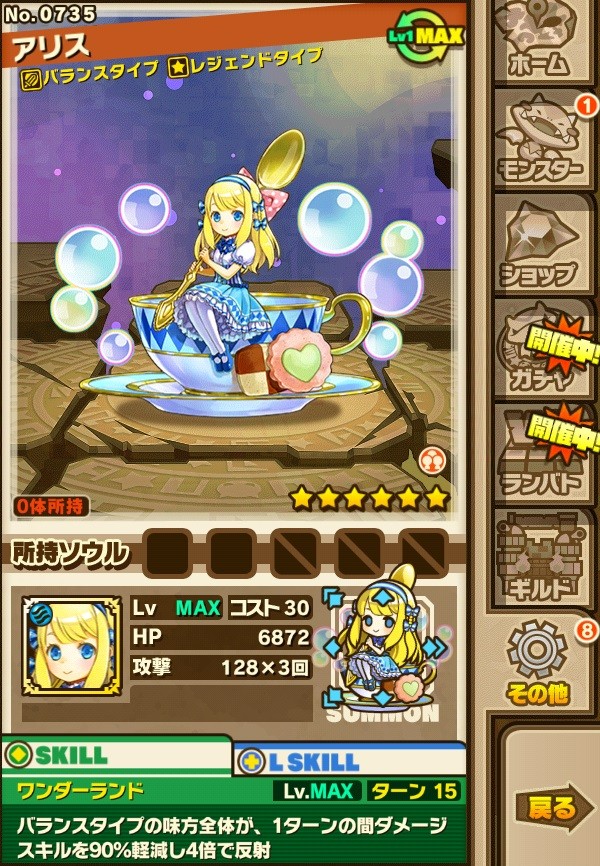View the SUMMON character preview
600x866 pixels.
[380, 655]
